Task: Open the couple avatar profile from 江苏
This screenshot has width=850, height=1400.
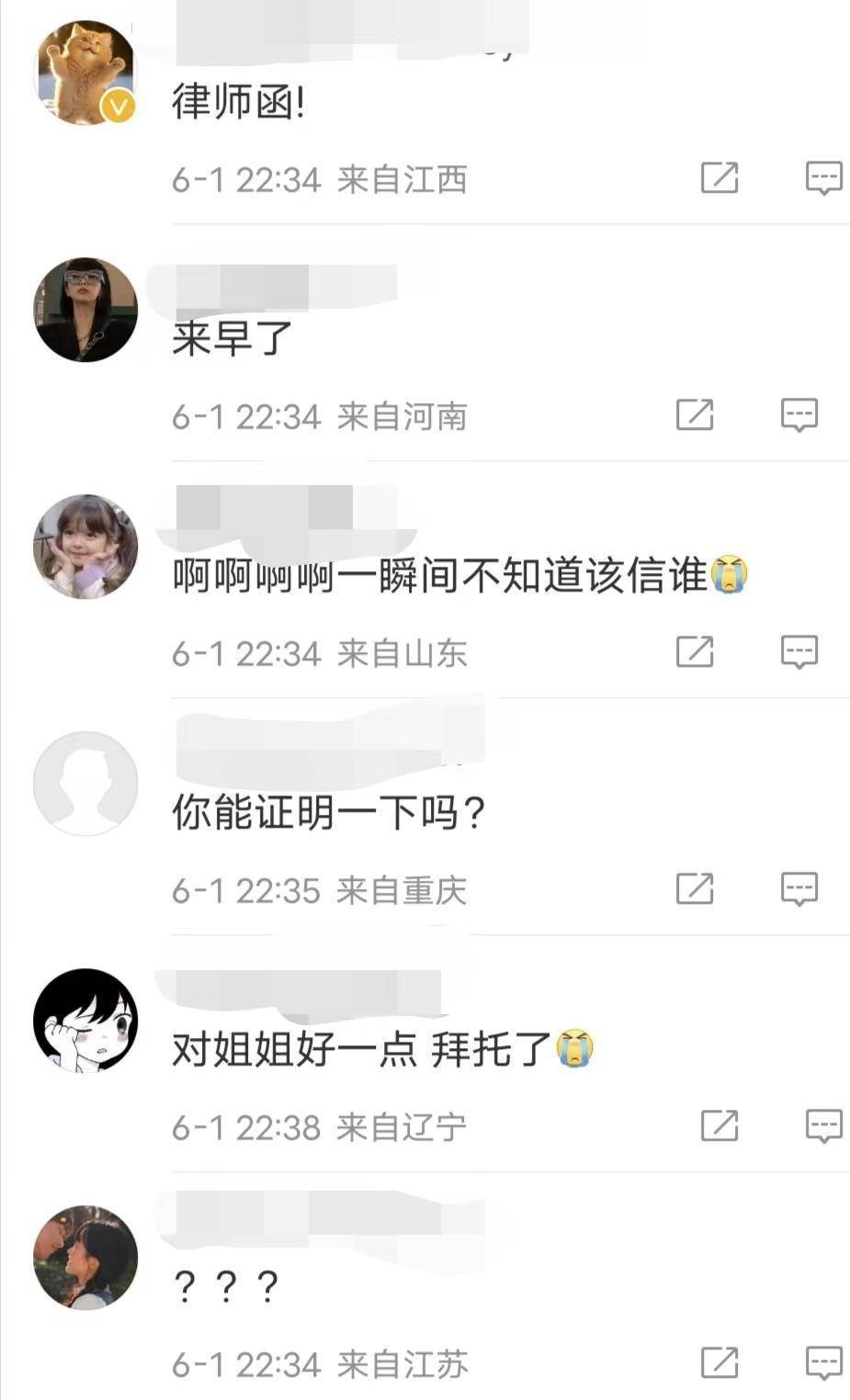Action: point(85,1258)
